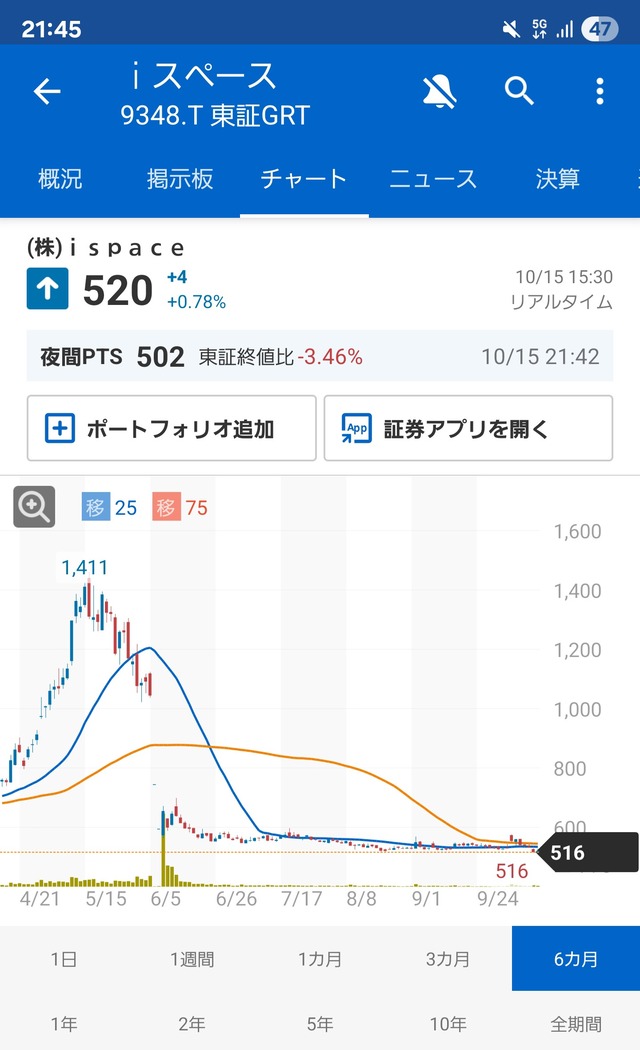Viewport: 640px width, 1050px height.
Task: Switch to the ニュース tab
Action: coord(433,180)
